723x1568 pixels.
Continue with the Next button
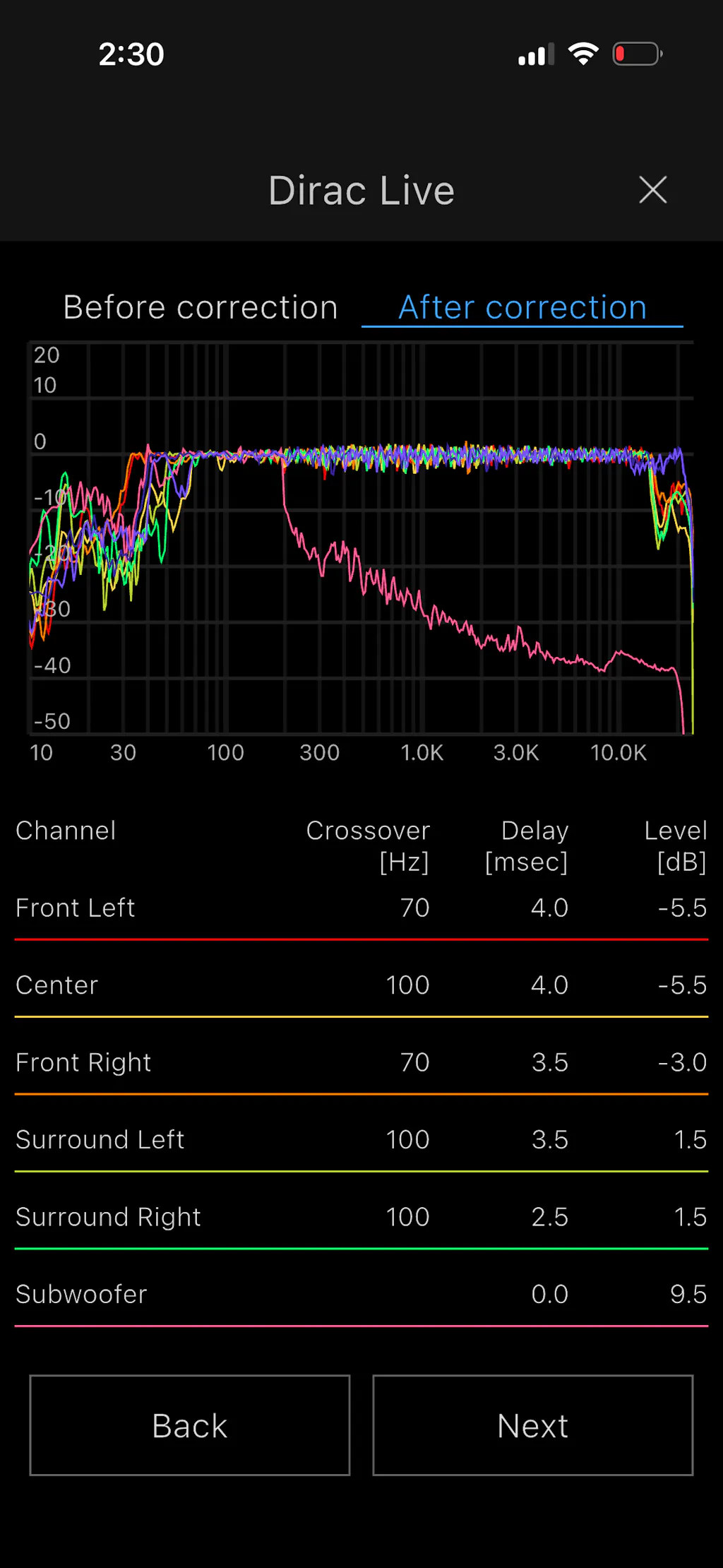pyautogui.click(x=533, y=1425)
